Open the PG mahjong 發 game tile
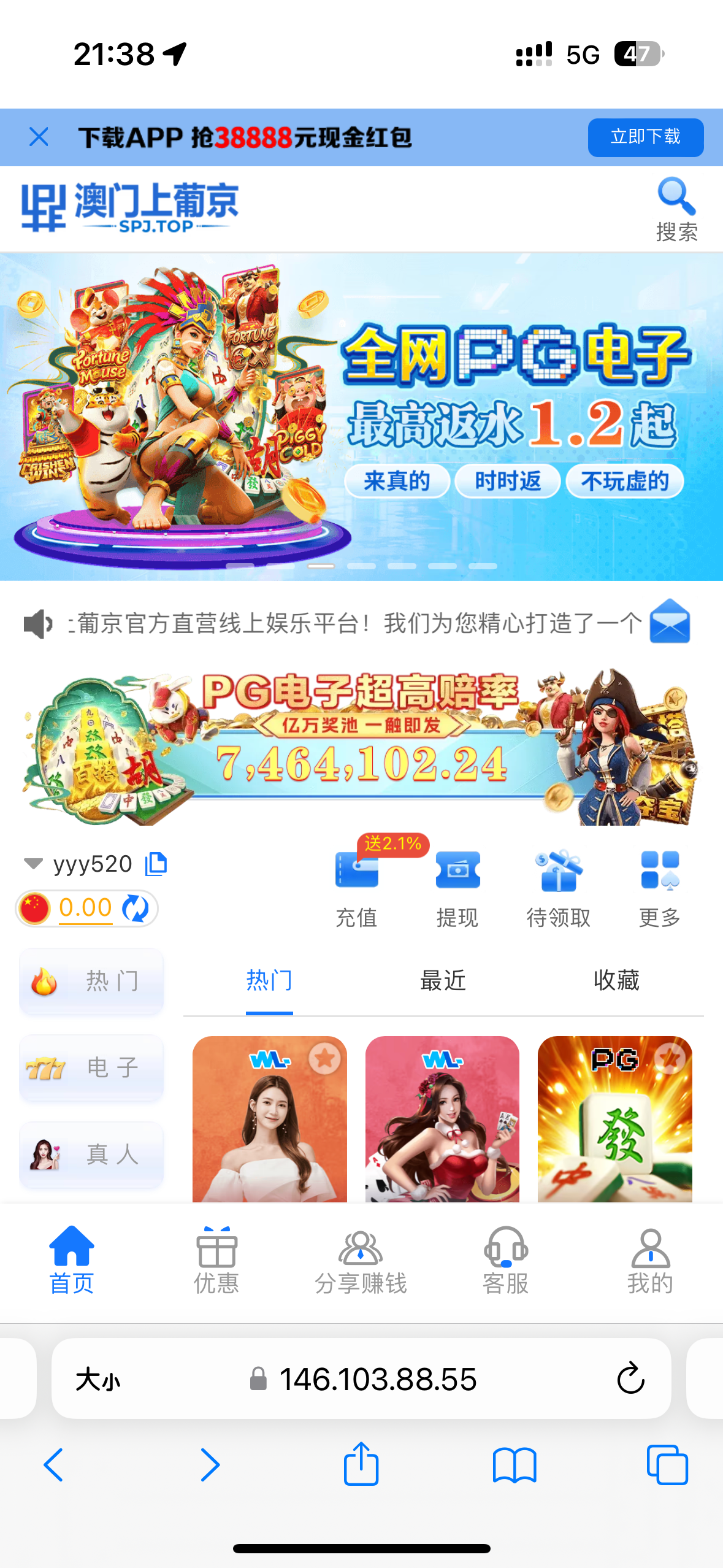This screenshot has width=723, height=1568. [614, 1120]
